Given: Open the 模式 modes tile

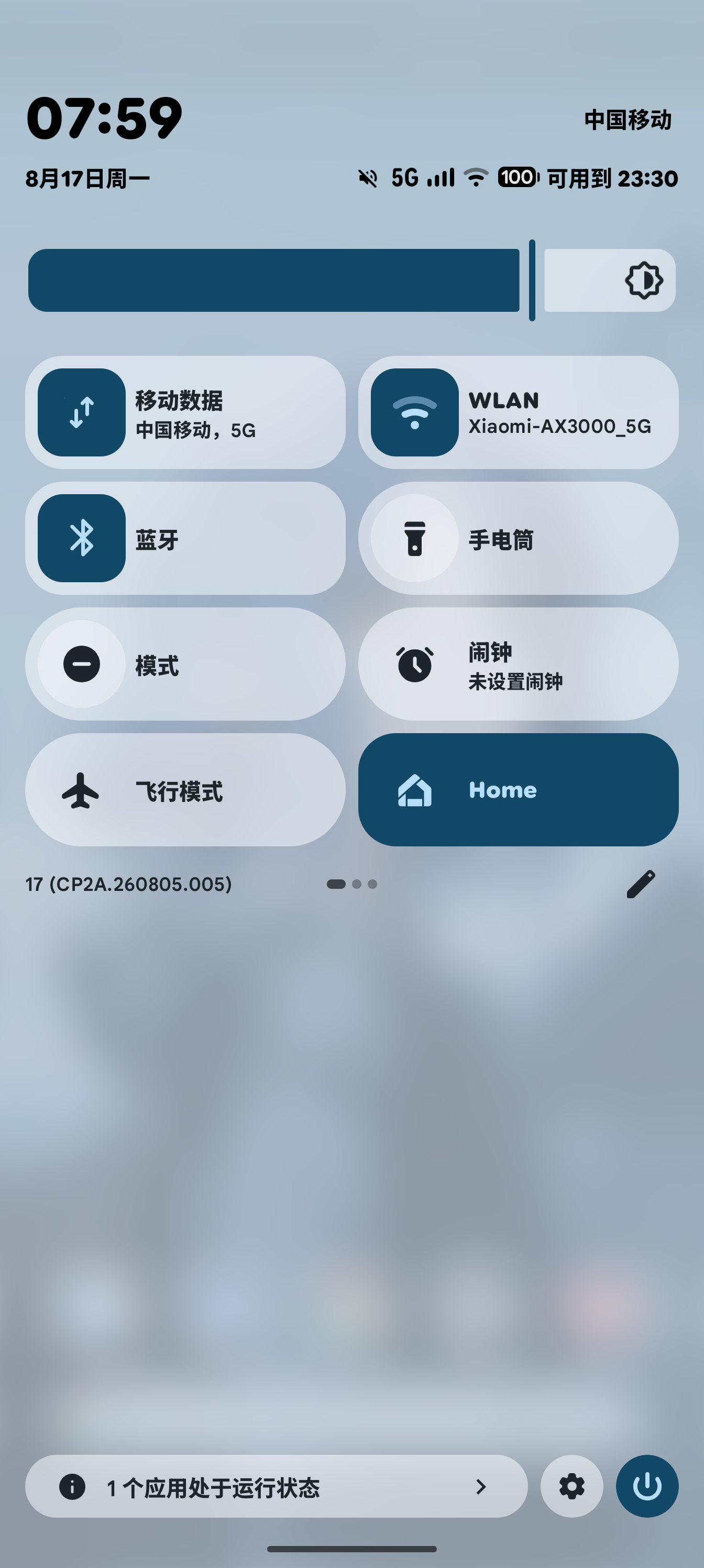Looking at the screenshot, I should click(x=185, y=664).
